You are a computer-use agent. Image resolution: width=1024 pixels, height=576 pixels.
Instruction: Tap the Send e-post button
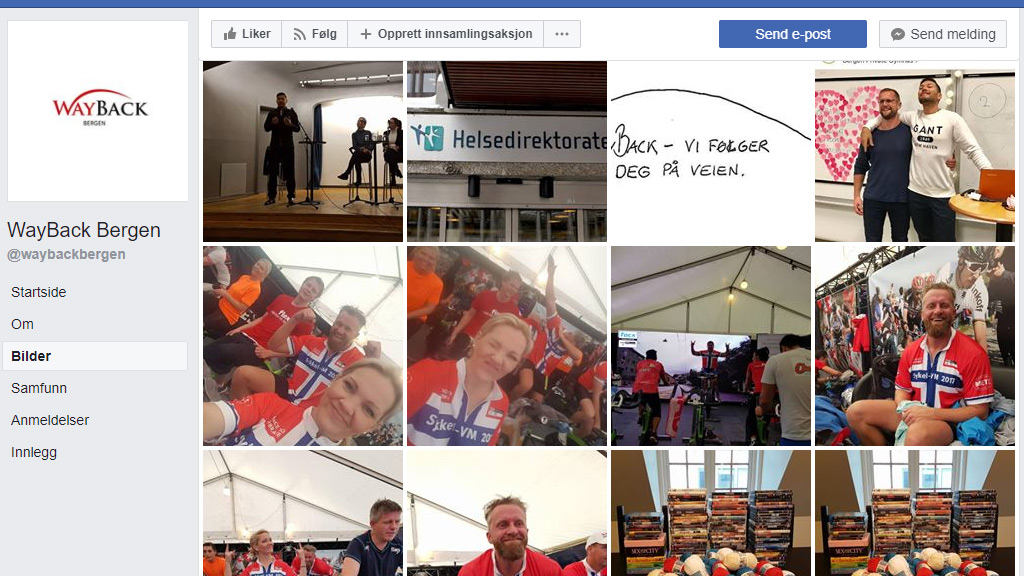click(792, 34)
